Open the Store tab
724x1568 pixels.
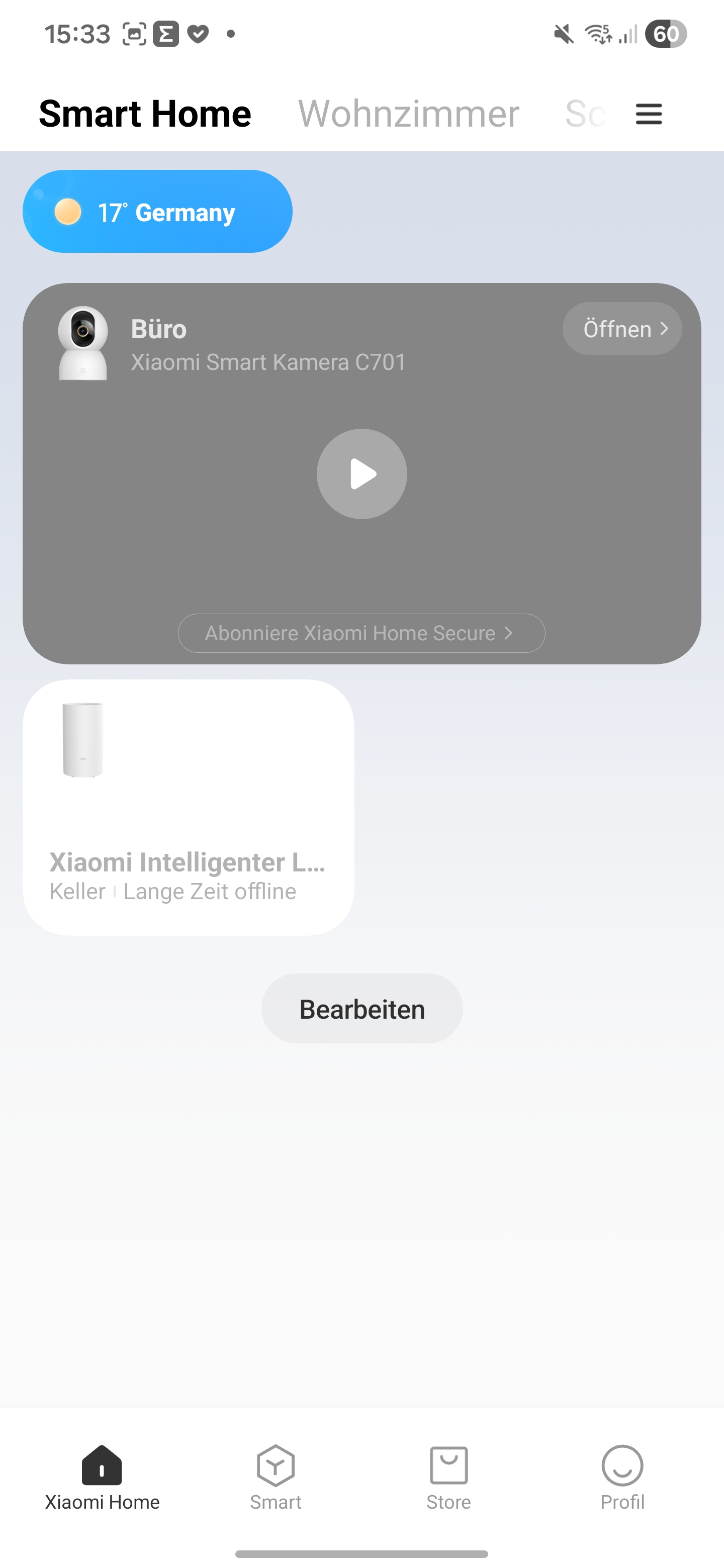(x=449, y=1477)
